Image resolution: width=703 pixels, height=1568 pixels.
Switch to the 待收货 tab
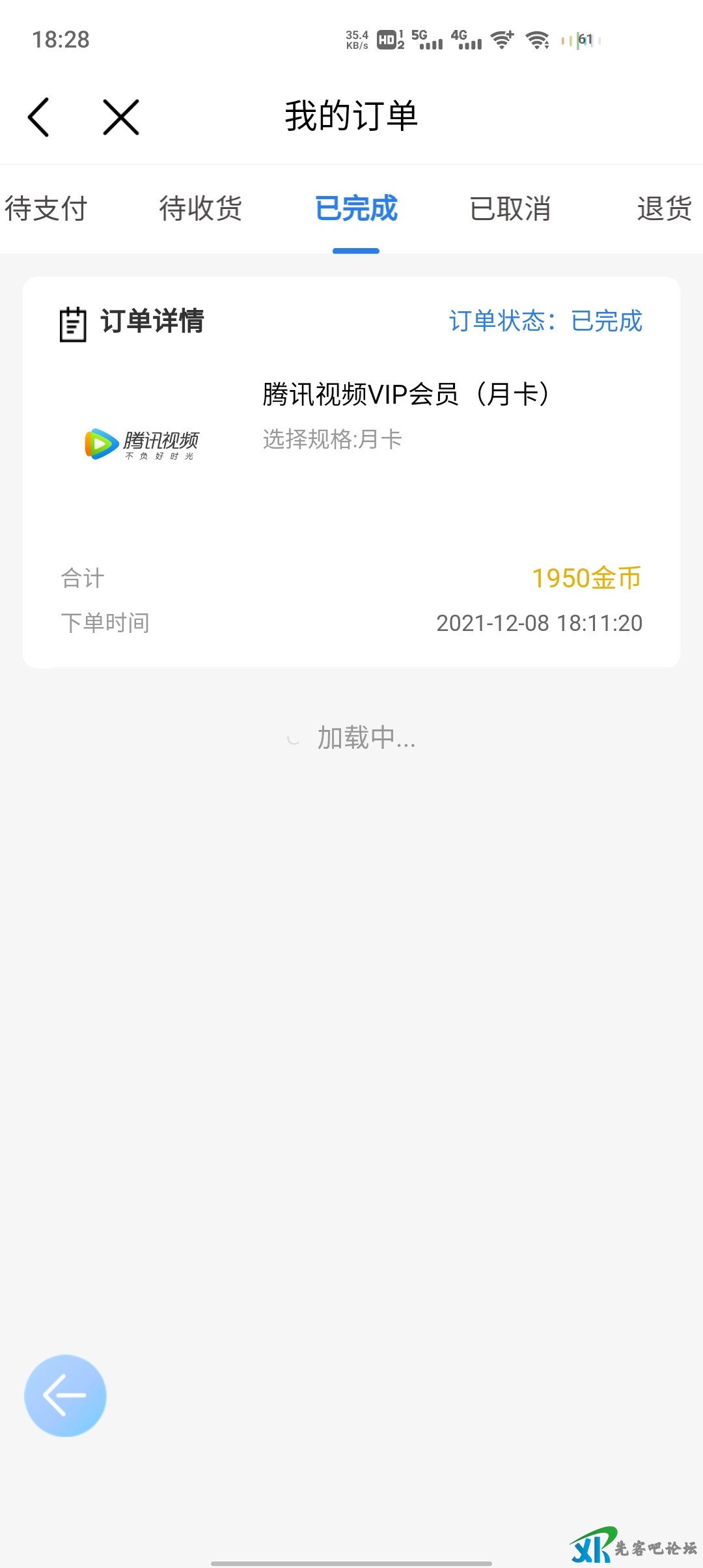(x=200, y=209)
